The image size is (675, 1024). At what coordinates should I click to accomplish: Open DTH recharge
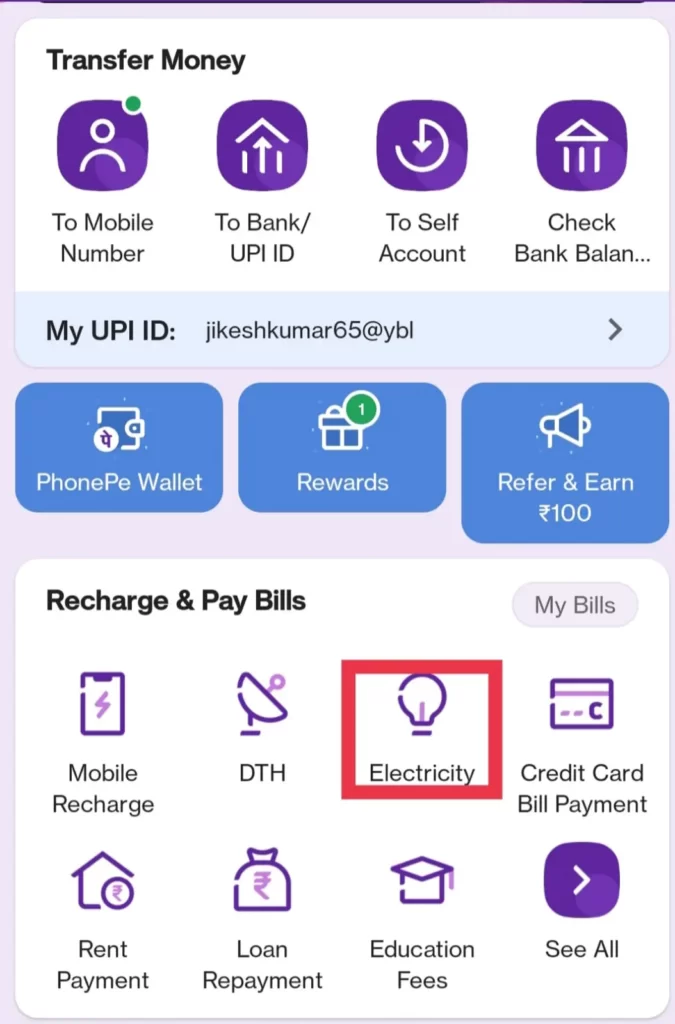[x=261, y=704]
